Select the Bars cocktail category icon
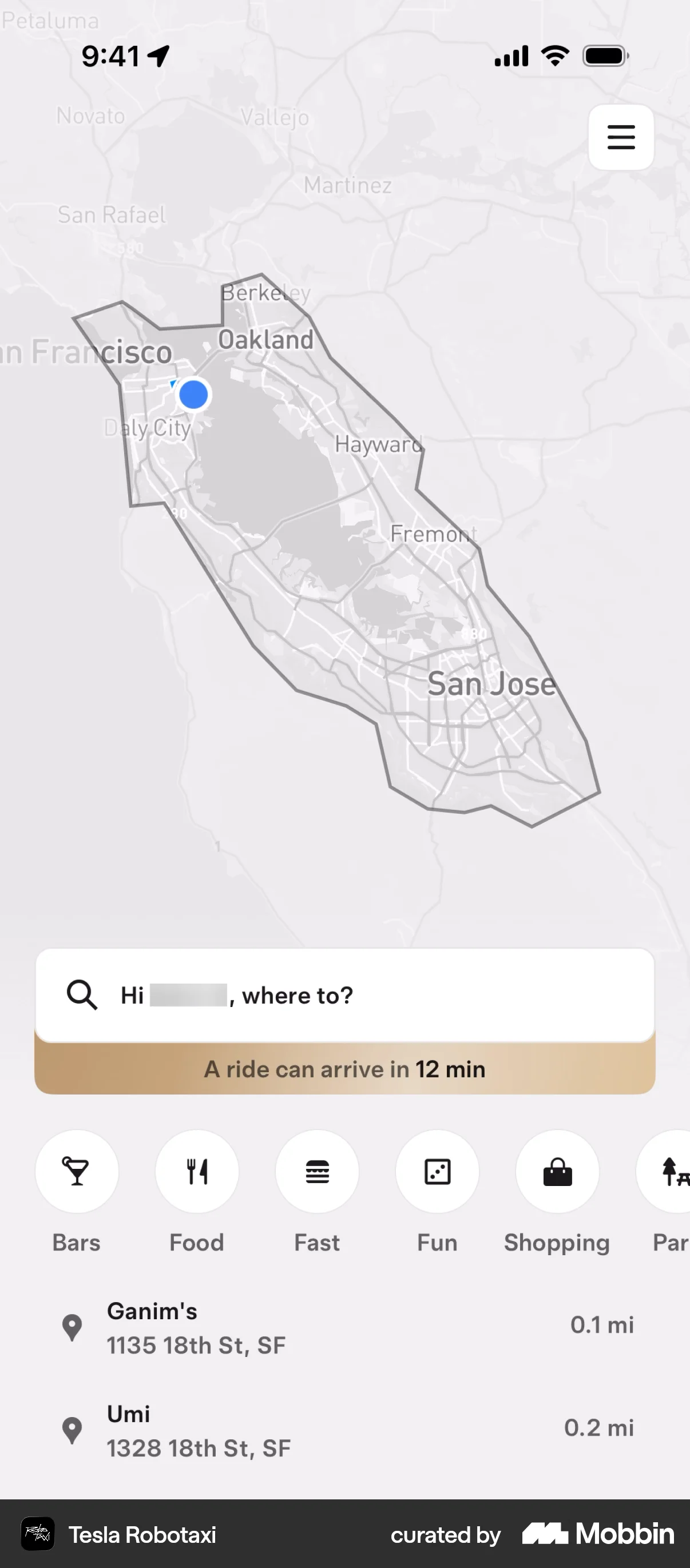 [x=76, y=1172]
